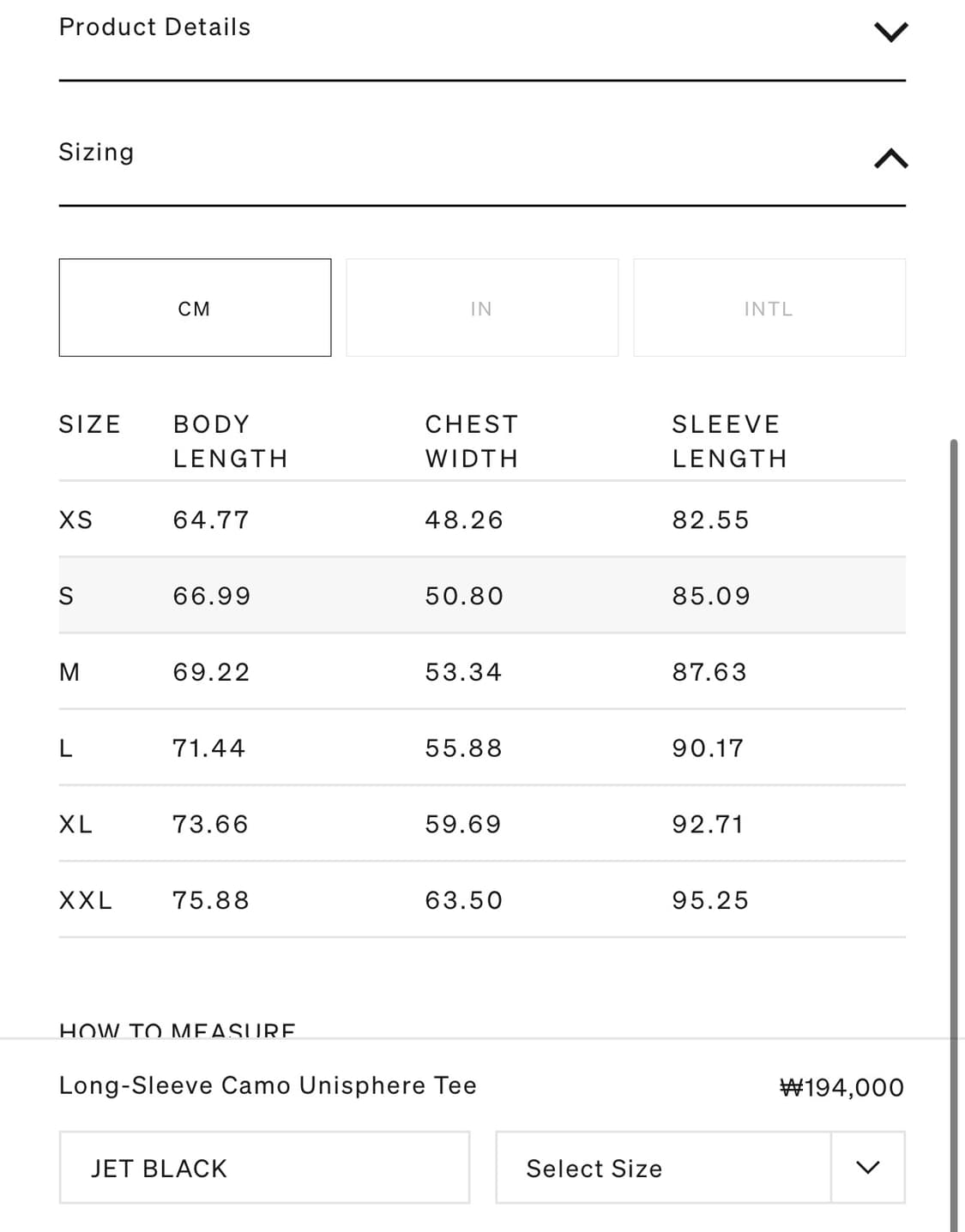Click the chevron icon inside Select Size box
The width and height of the screenshot is (965, 1232).
click(867, 1167)
